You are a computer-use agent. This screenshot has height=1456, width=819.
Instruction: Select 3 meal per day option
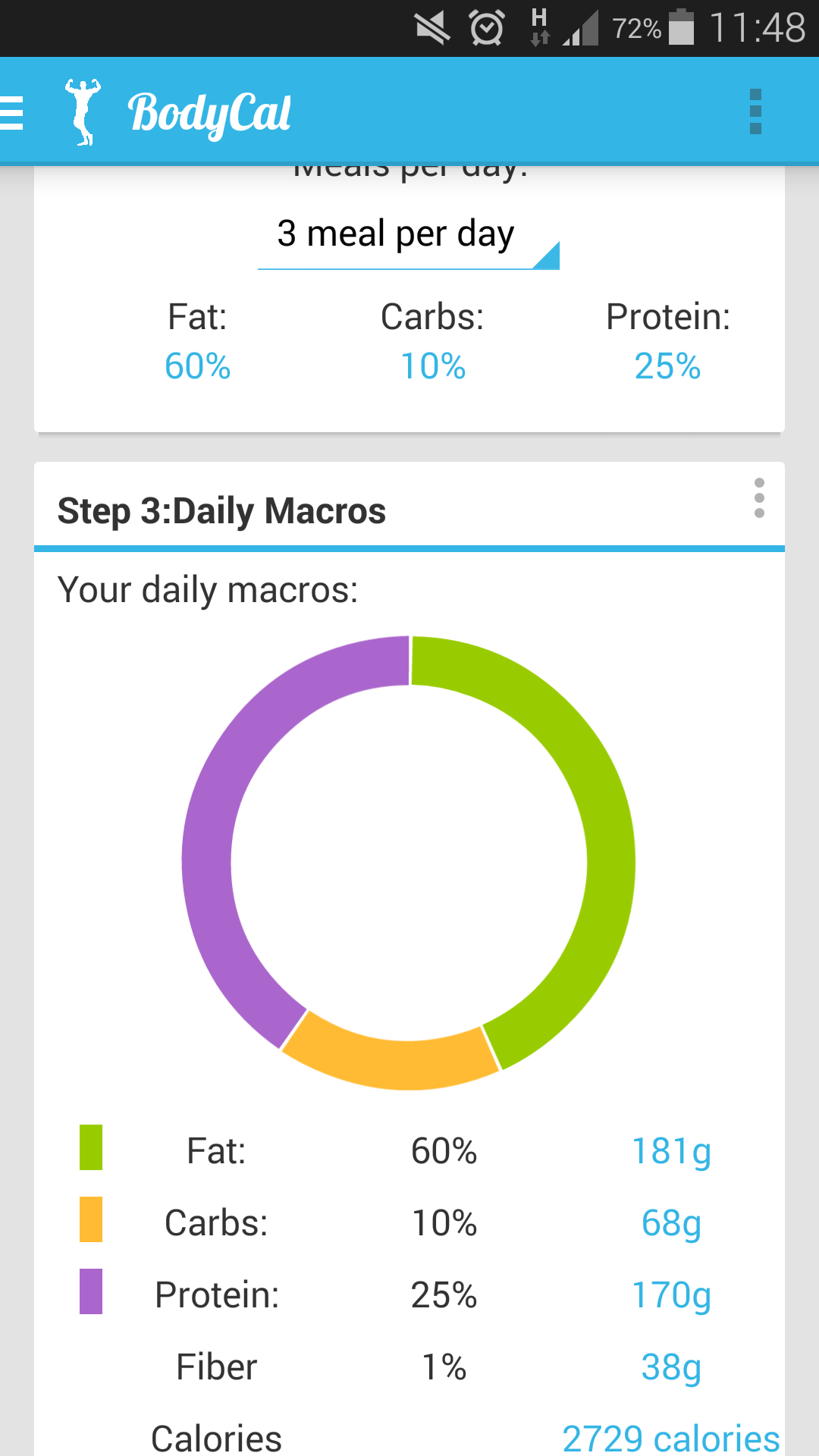[x=394, y=234]
